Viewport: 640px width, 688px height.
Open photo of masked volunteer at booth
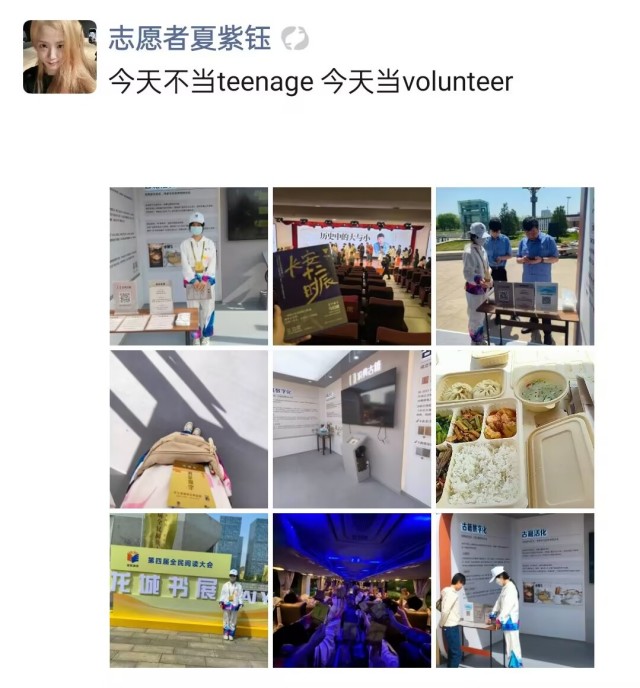[189, 265]
